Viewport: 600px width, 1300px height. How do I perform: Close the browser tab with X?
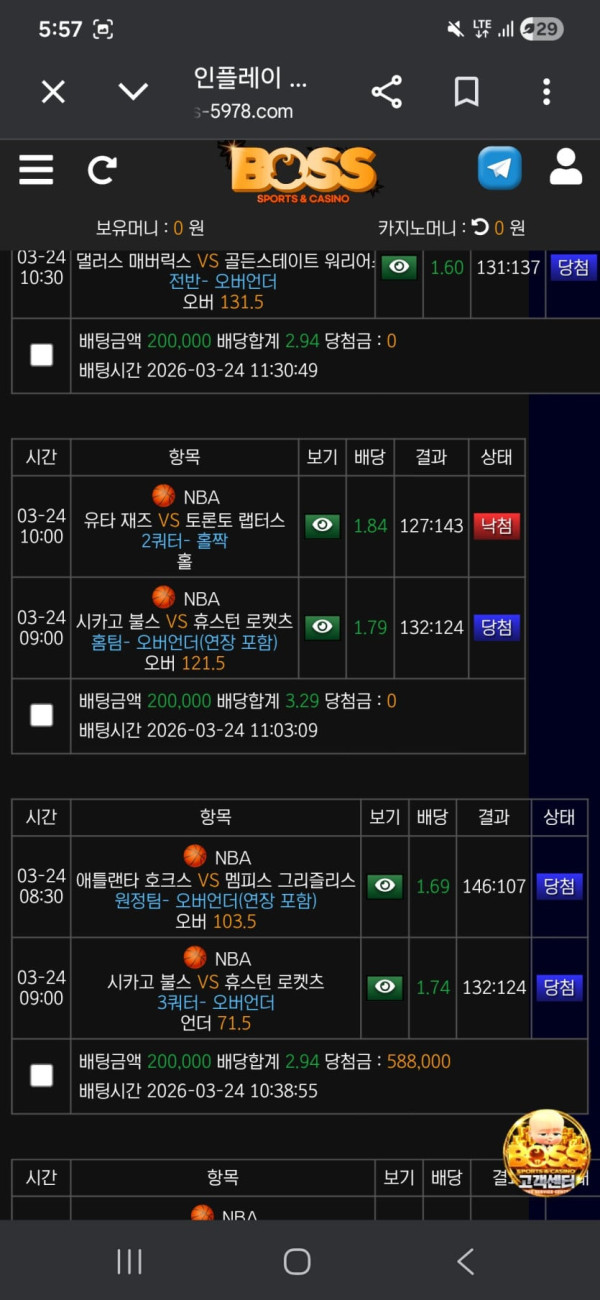(x=53, y=92)
